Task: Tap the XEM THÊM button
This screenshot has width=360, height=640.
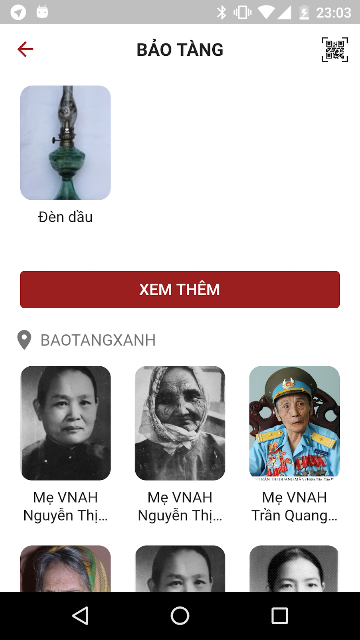Action: point(180,289)
